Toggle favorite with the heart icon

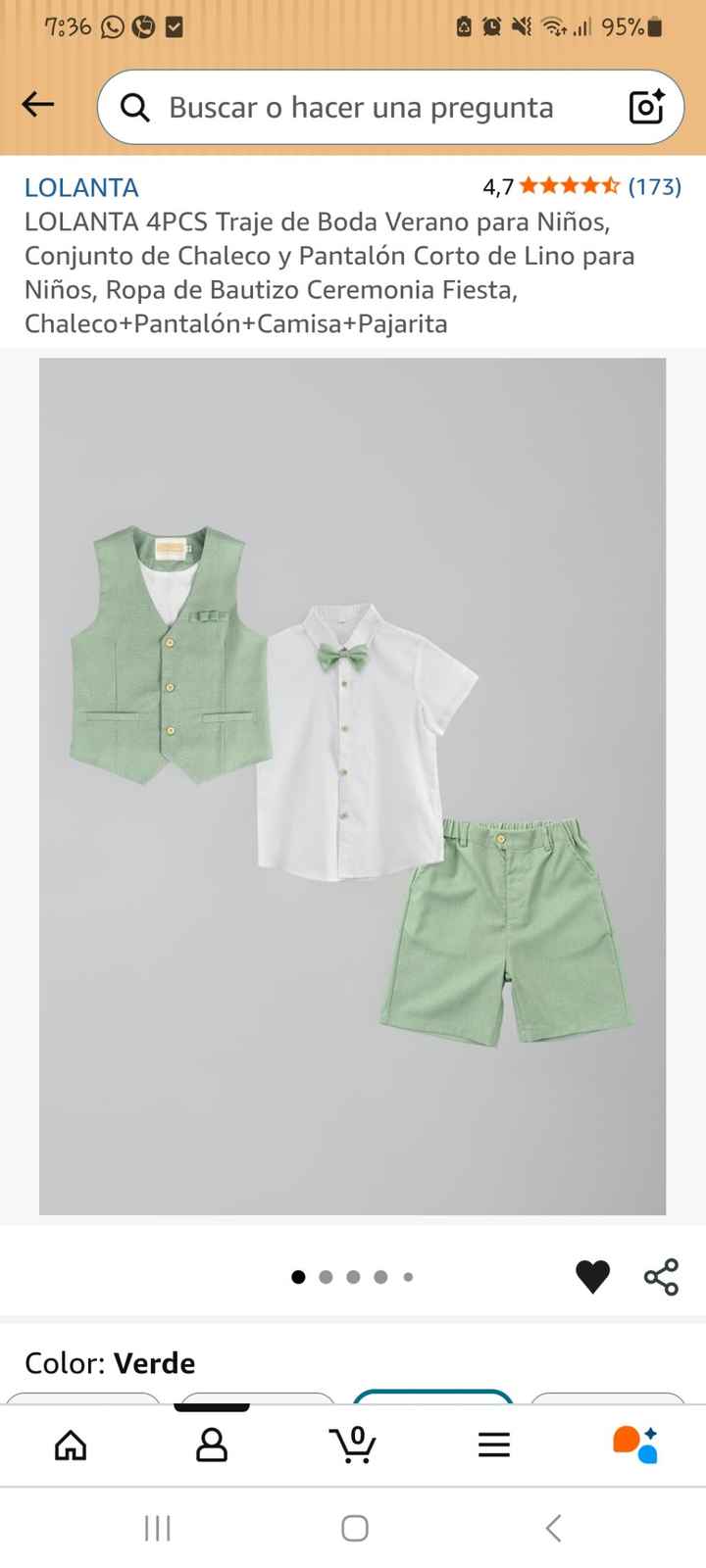pyautogui.click(x=592, y=1276)
